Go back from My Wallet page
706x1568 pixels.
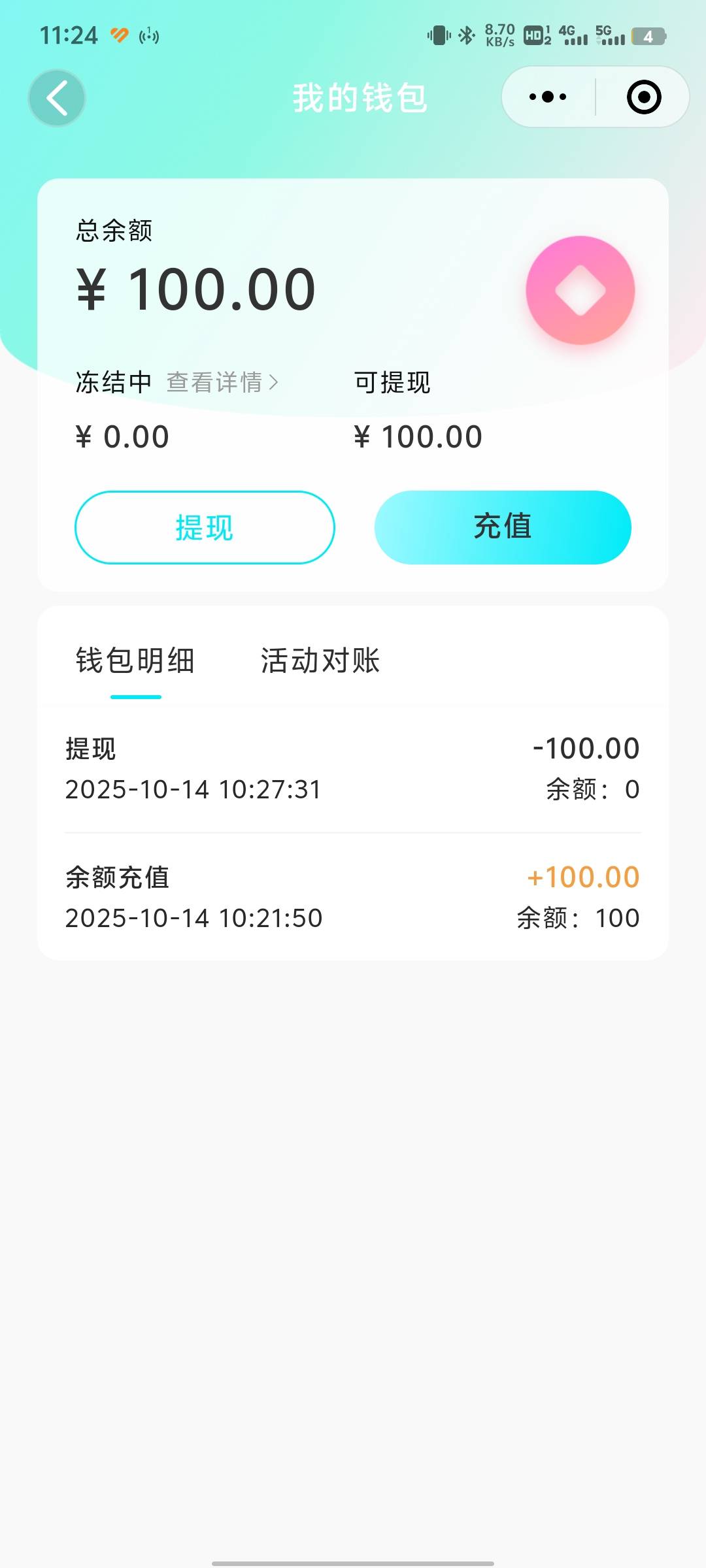tap(57, 98)
